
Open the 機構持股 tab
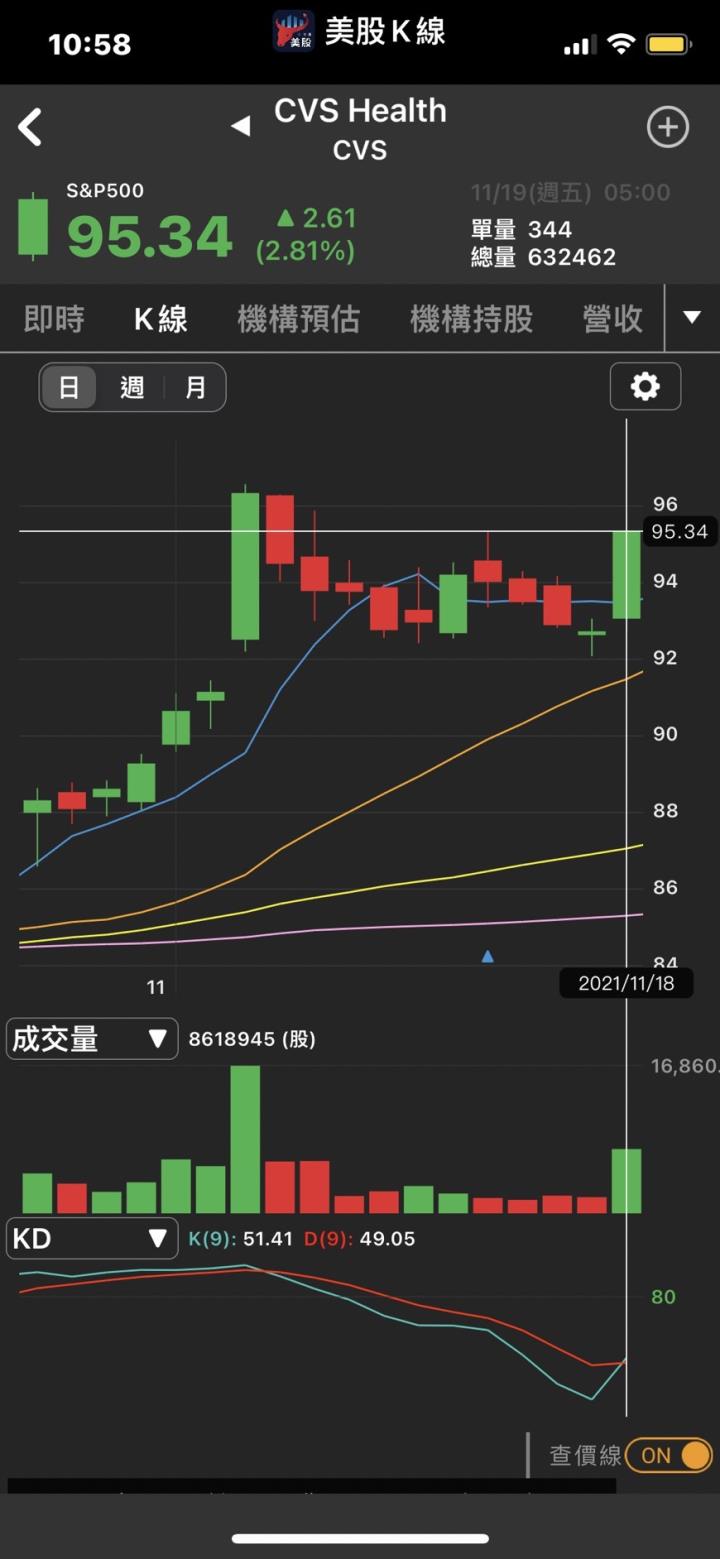click(x=471, y=319)
